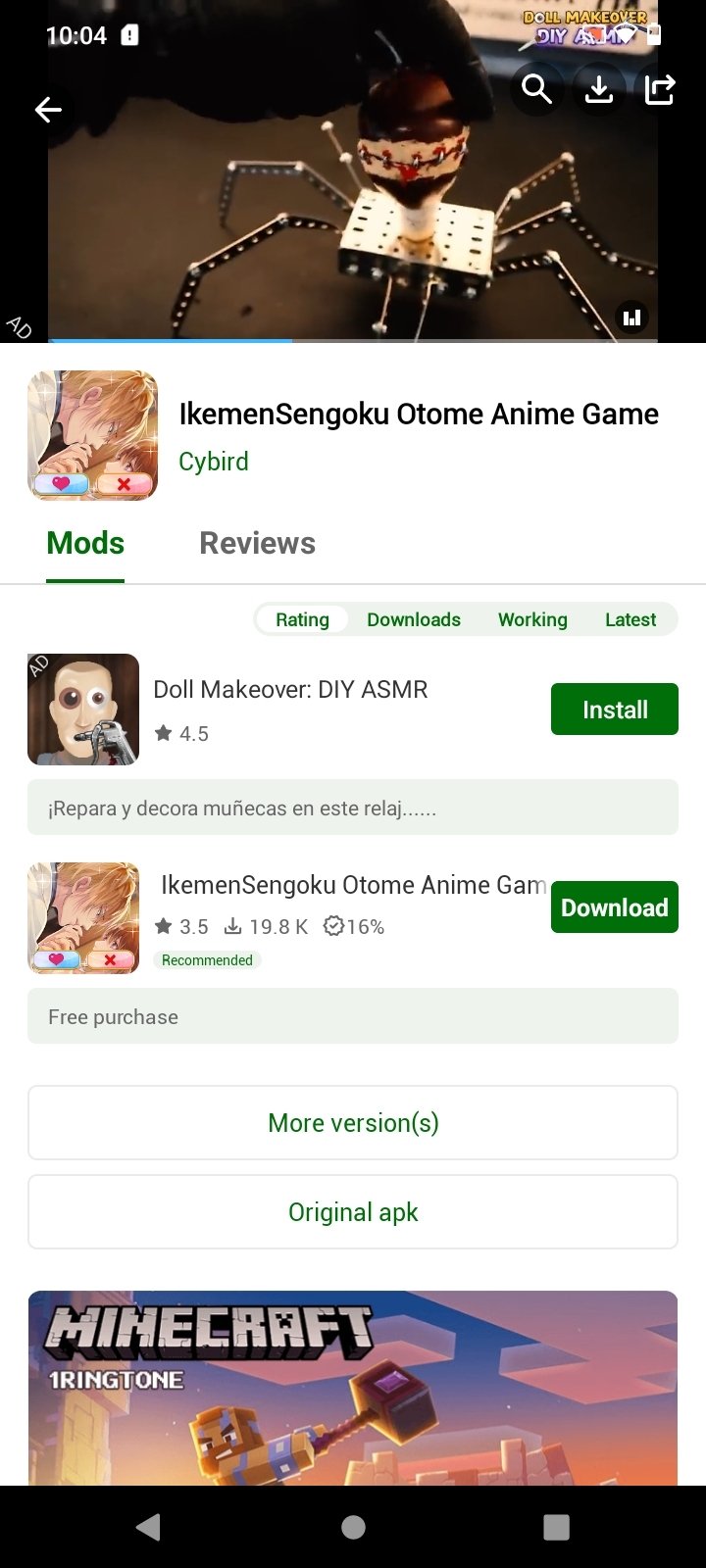Go back using the top-left arrow

pyautogui.click(x=48, y=110)
